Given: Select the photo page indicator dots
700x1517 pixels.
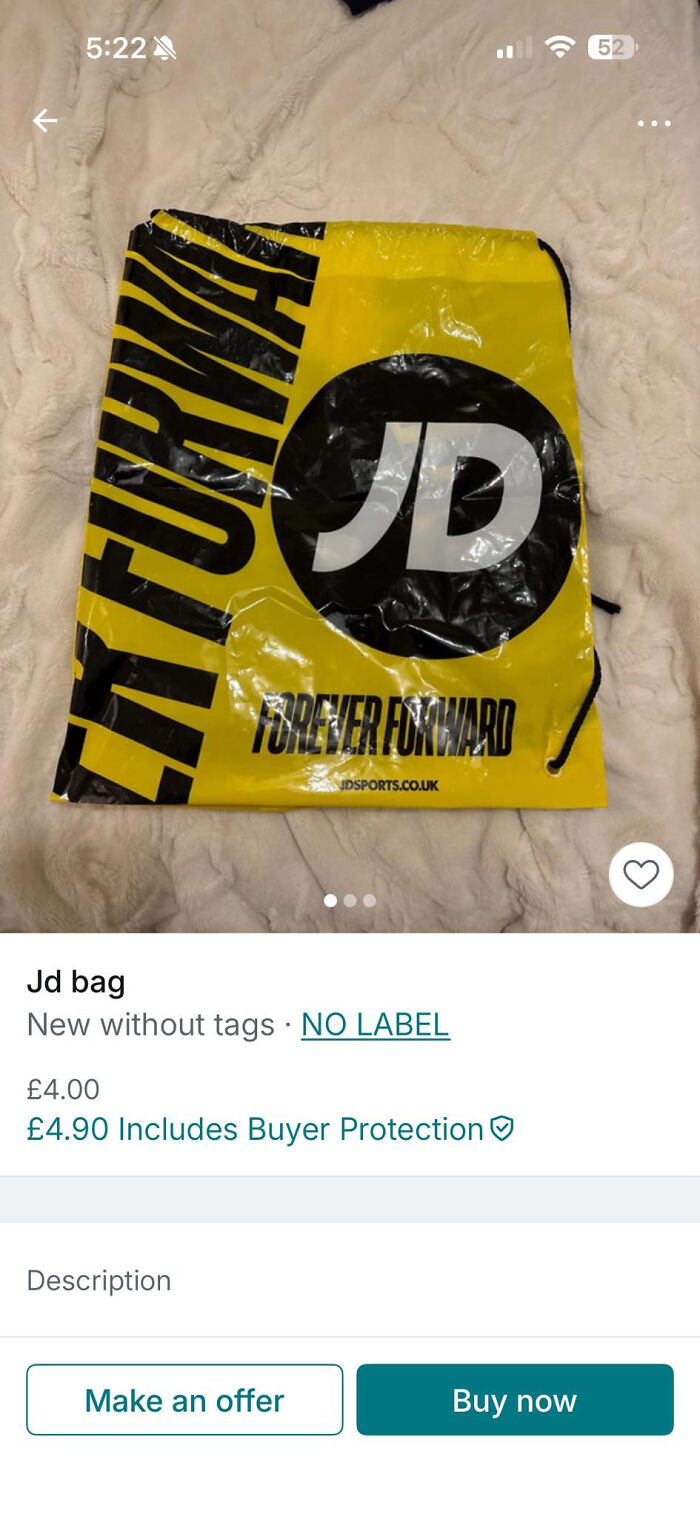Looking at the screenshot, I should tap(349, 900).
